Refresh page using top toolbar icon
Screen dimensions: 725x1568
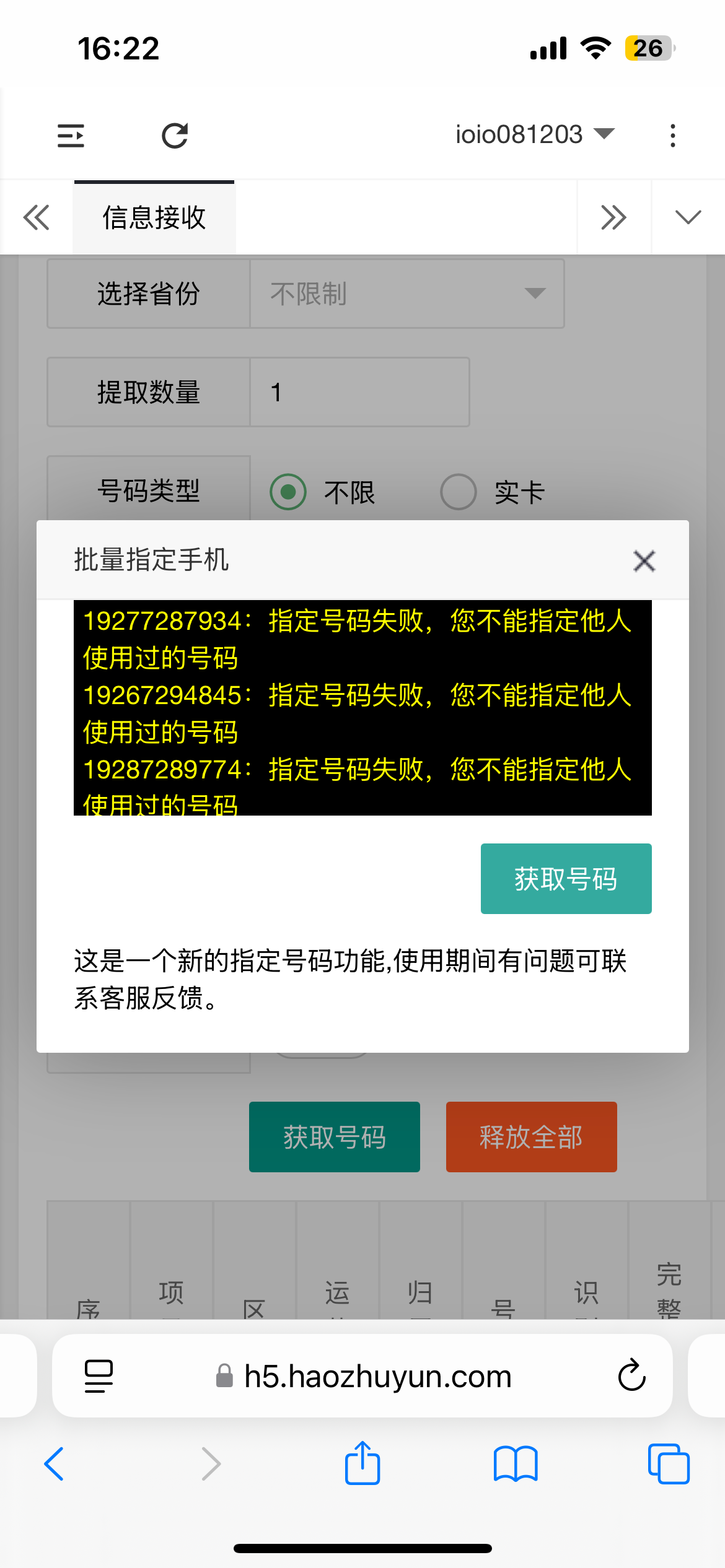[175, 136]
